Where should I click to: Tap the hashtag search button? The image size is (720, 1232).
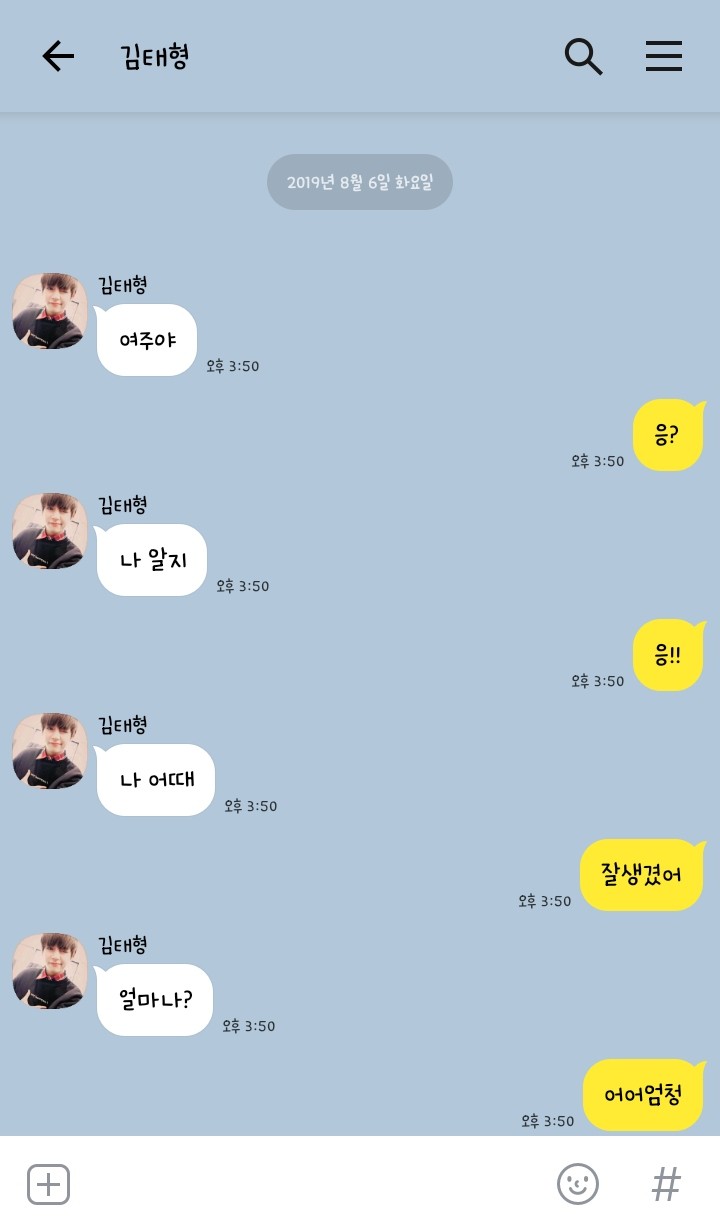click(666, 1185)
